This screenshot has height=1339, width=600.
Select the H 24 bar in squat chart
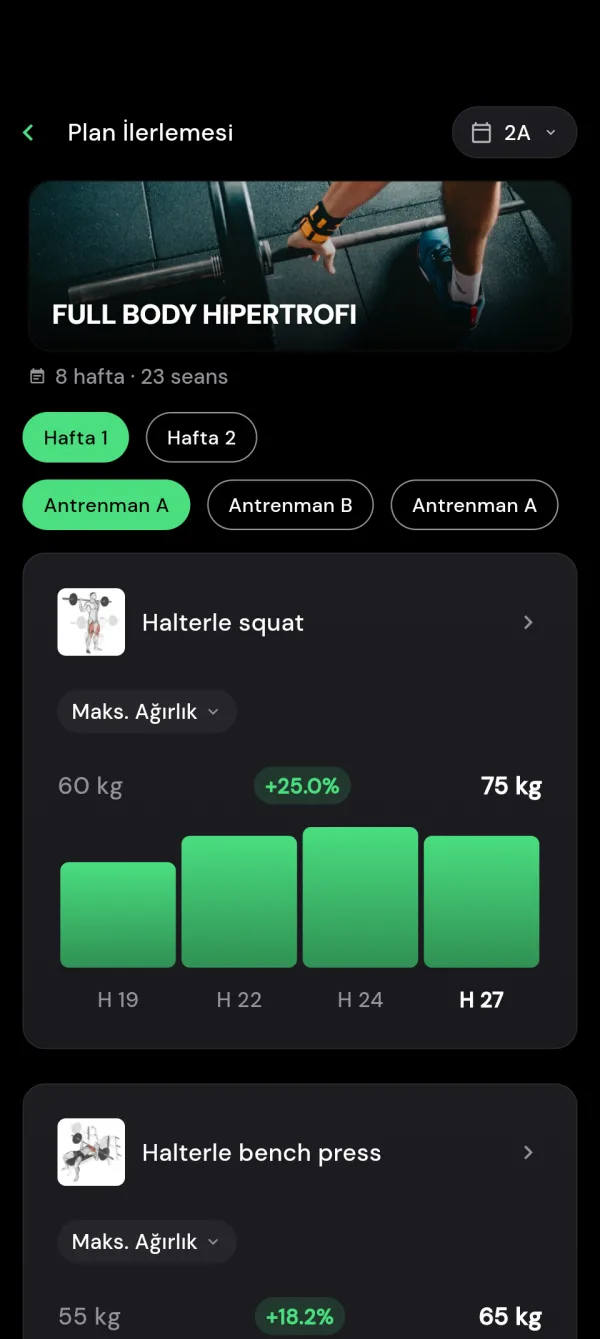[x=360, y=897]
